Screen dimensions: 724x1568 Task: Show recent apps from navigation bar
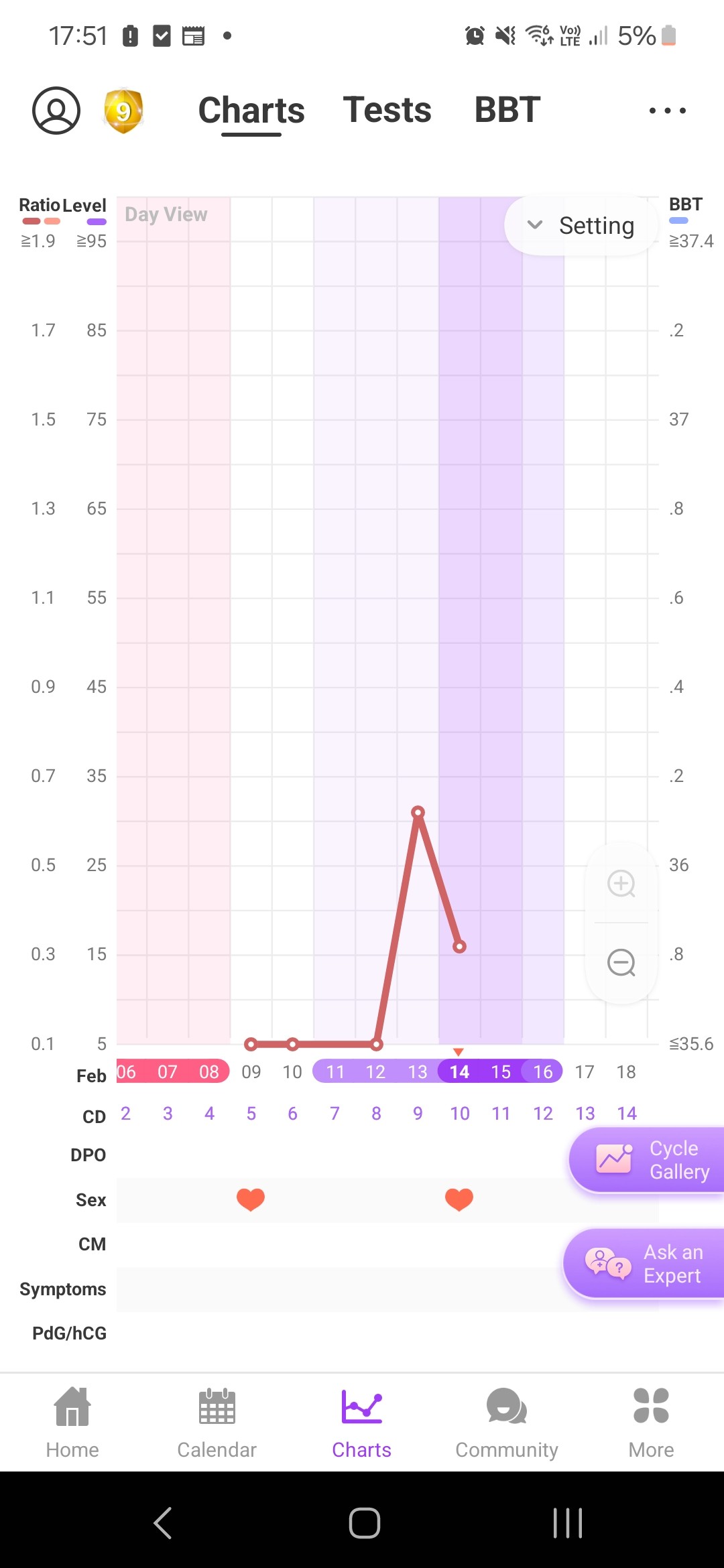567,1523
